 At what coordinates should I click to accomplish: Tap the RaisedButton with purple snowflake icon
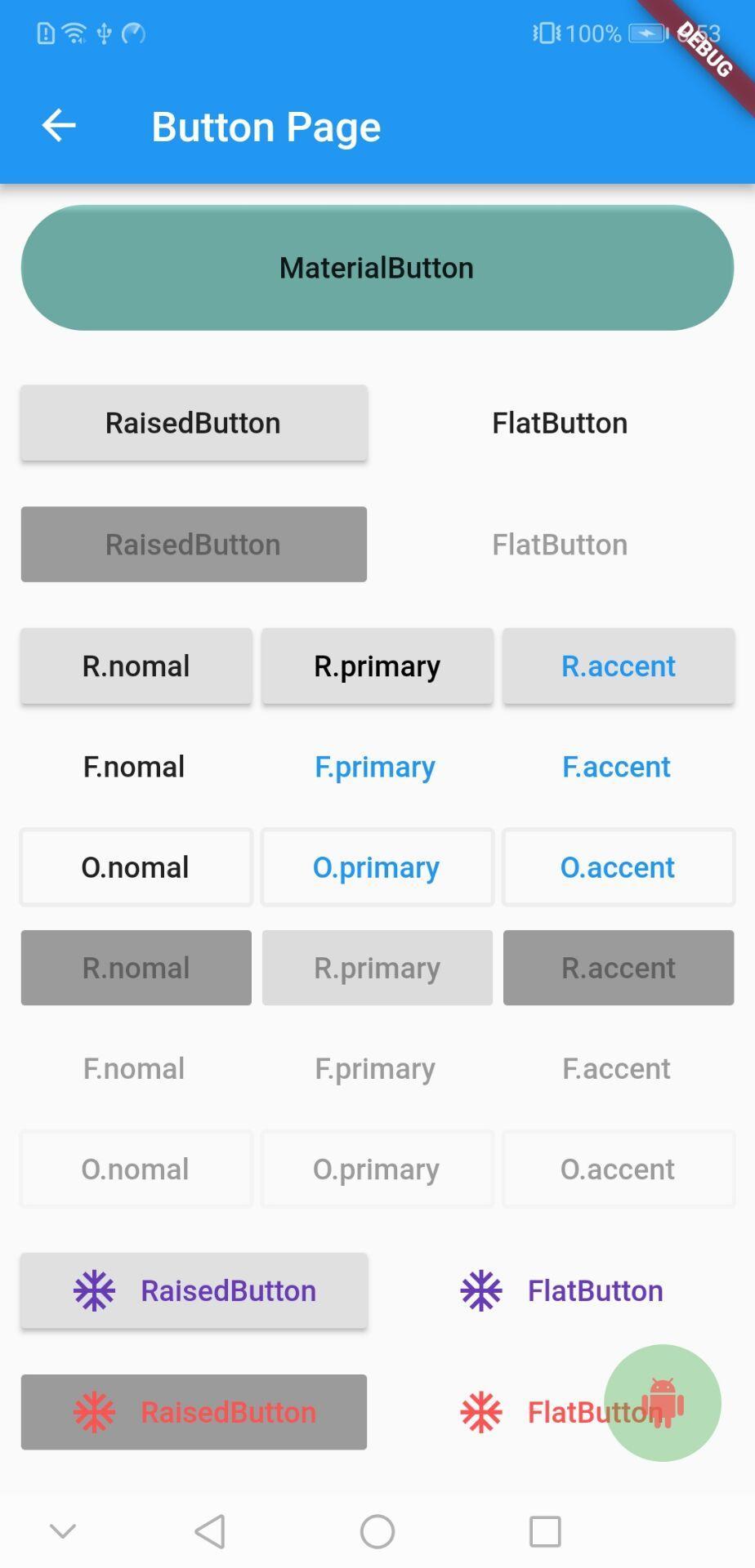pos(194,1291)
